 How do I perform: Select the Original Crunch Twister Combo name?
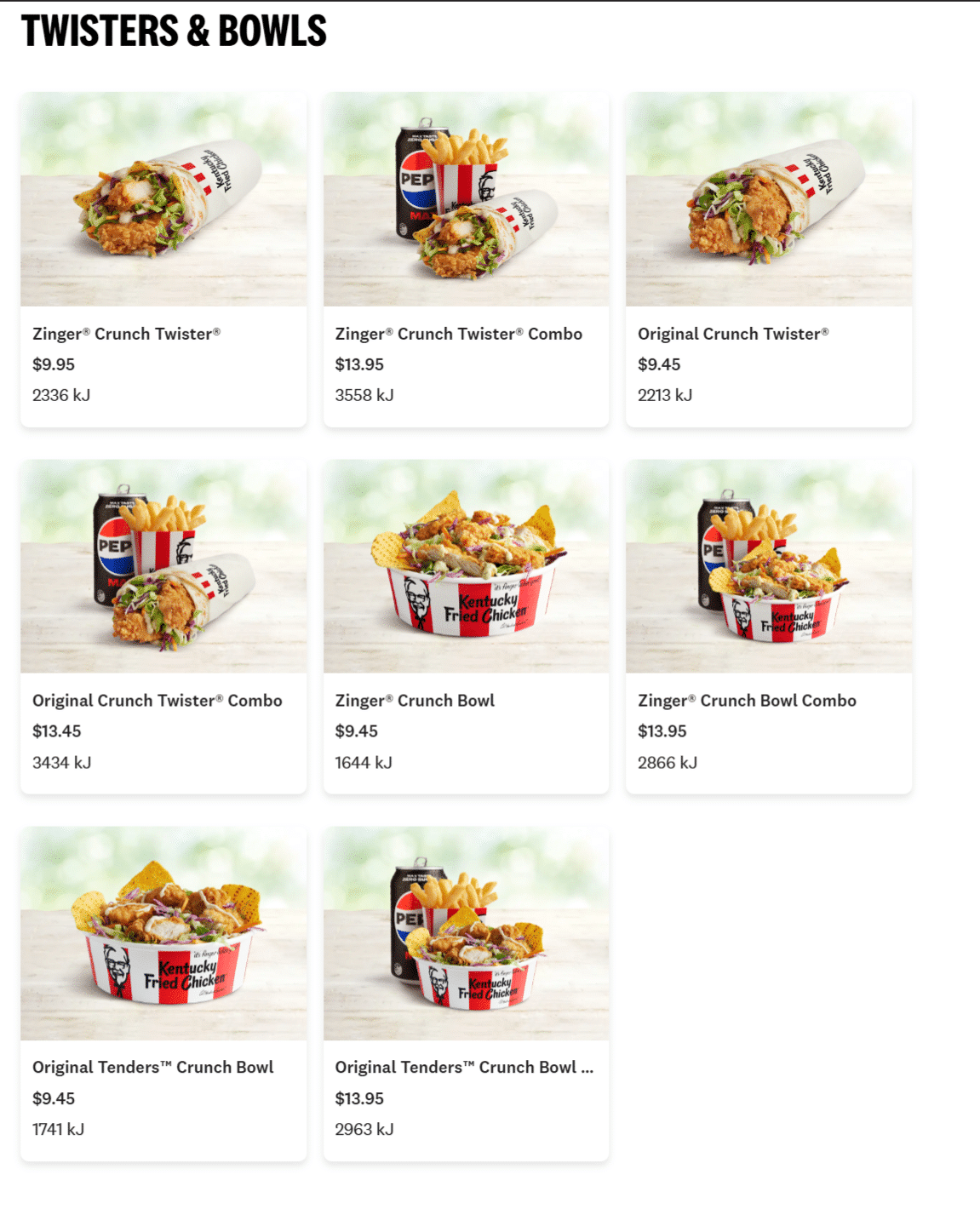tap(157, 700)
